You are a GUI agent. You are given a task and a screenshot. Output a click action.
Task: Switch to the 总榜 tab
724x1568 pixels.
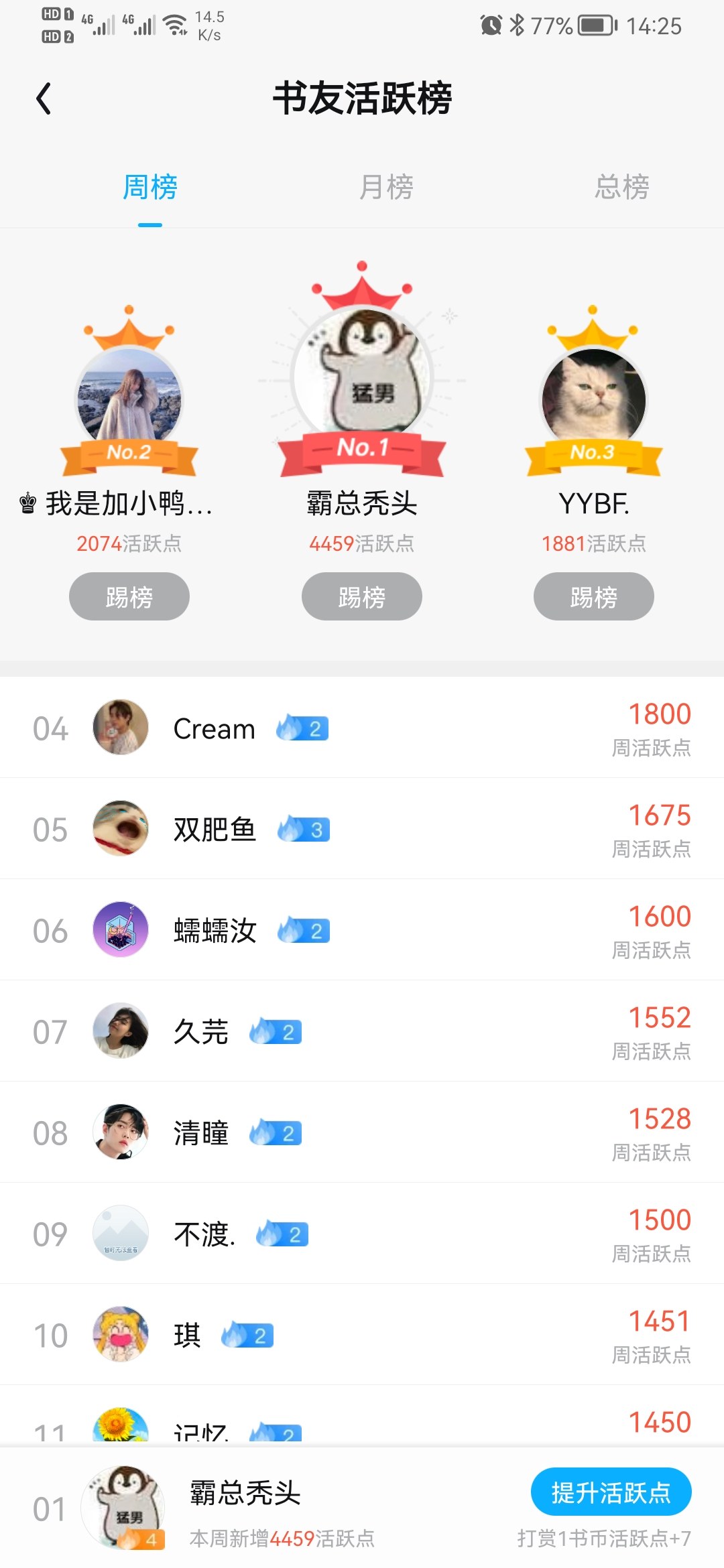pos(622,187)
